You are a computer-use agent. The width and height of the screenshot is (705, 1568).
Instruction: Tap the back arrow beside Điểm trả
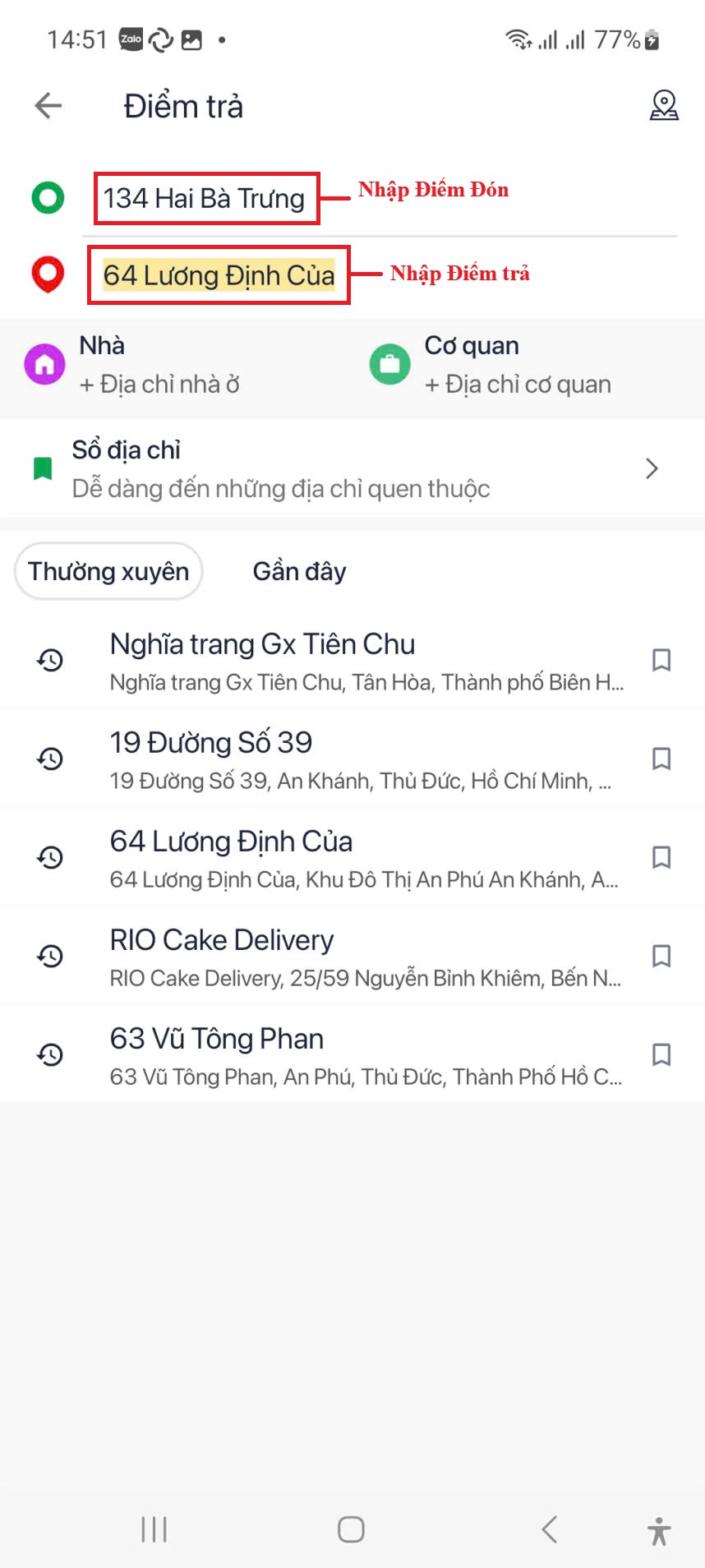[x=48, y=105]
